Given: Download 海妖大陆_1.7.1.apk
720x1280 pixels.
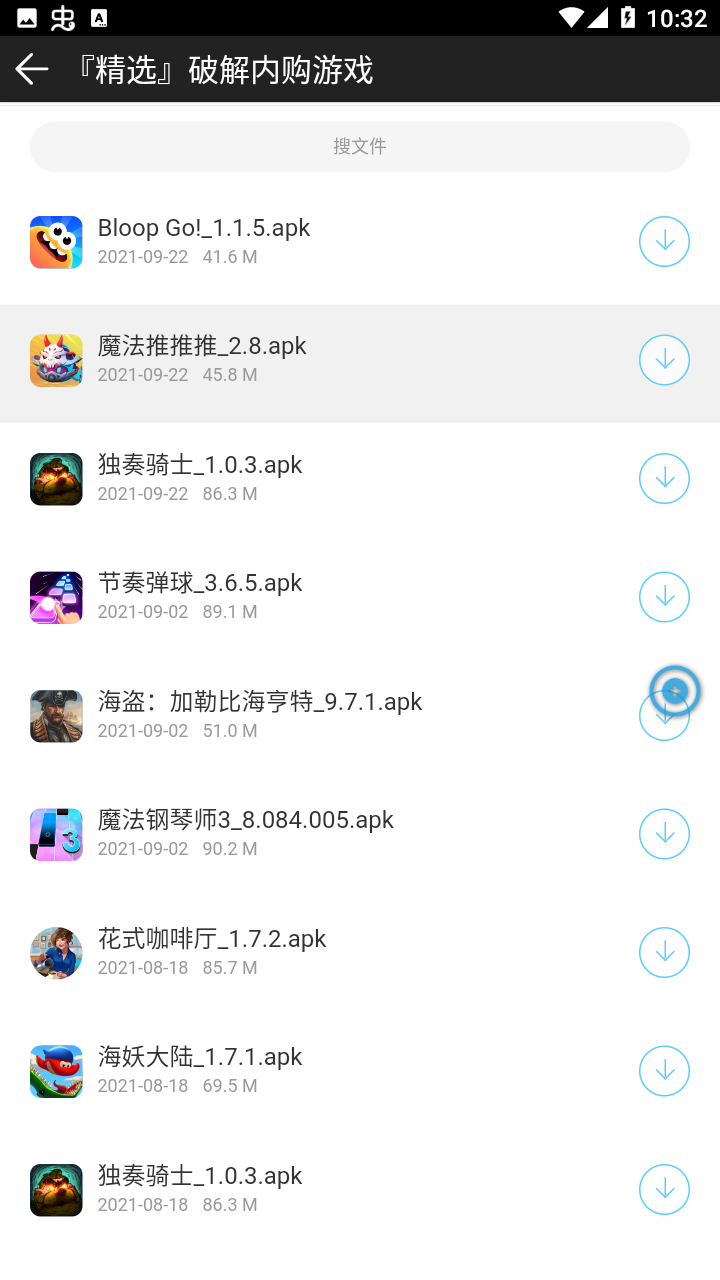Looking at the screenshot, I should coord(664,1070).
